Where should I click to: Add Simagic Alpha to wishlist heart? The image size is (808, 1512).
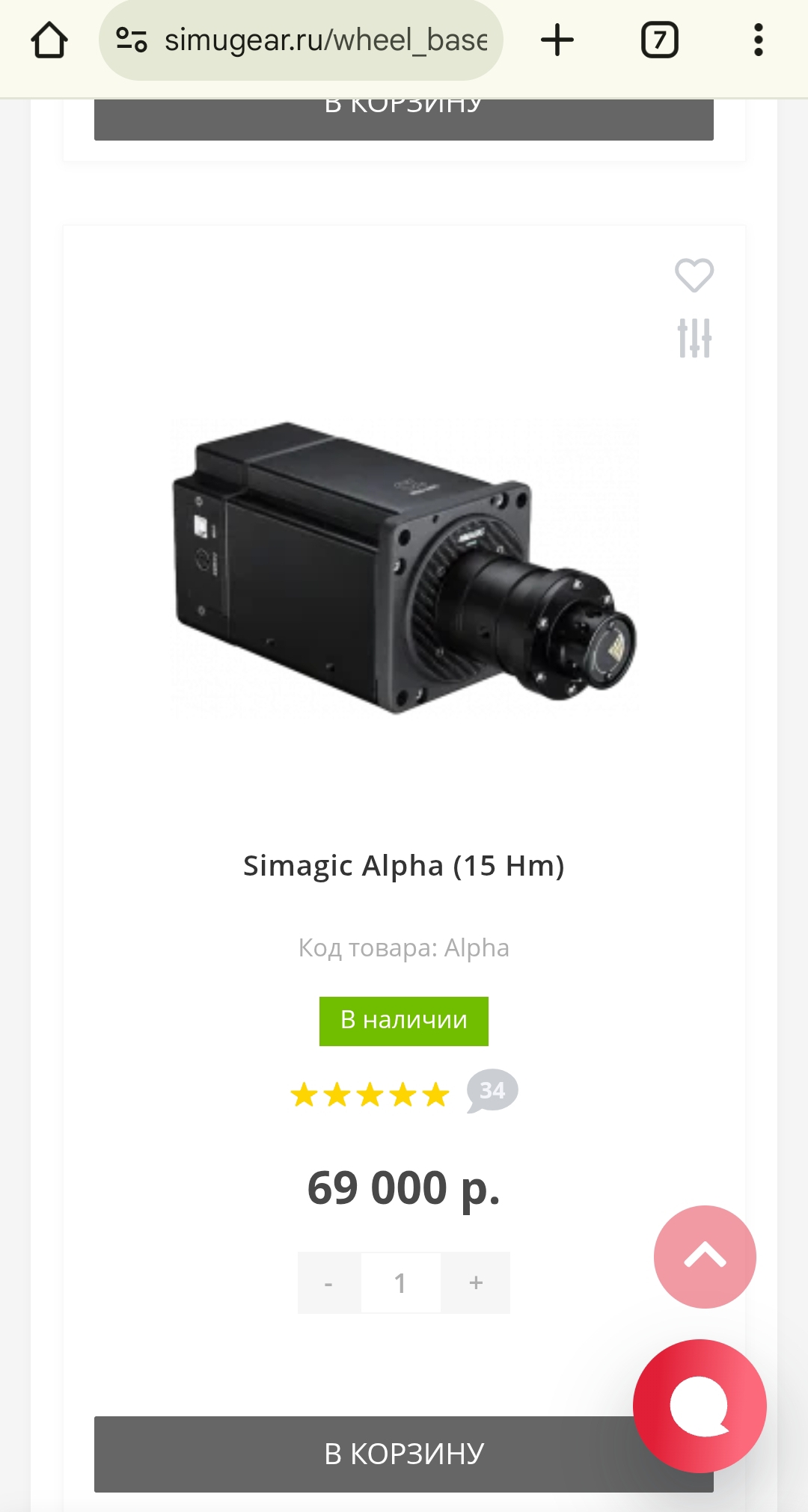694,274
